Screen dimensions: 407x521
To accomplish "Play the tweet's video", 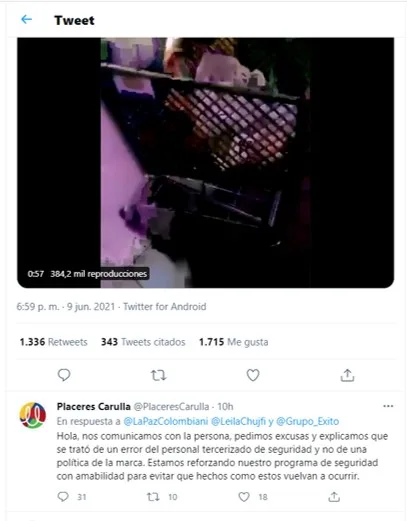I will [205, 162].
